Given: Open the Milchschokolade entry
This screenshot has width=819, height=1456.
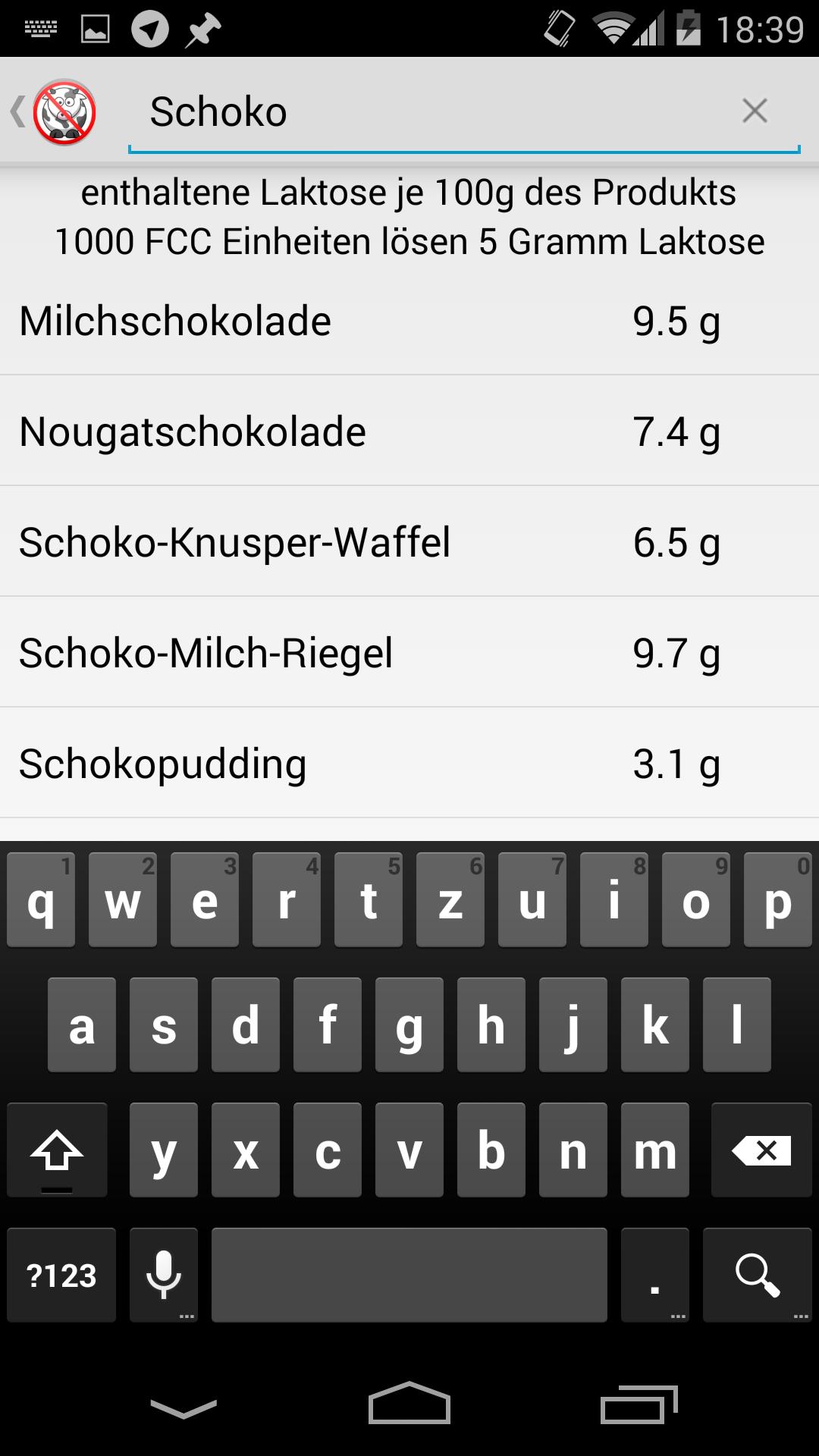Looking at the screenshot, I should (409, 321).
